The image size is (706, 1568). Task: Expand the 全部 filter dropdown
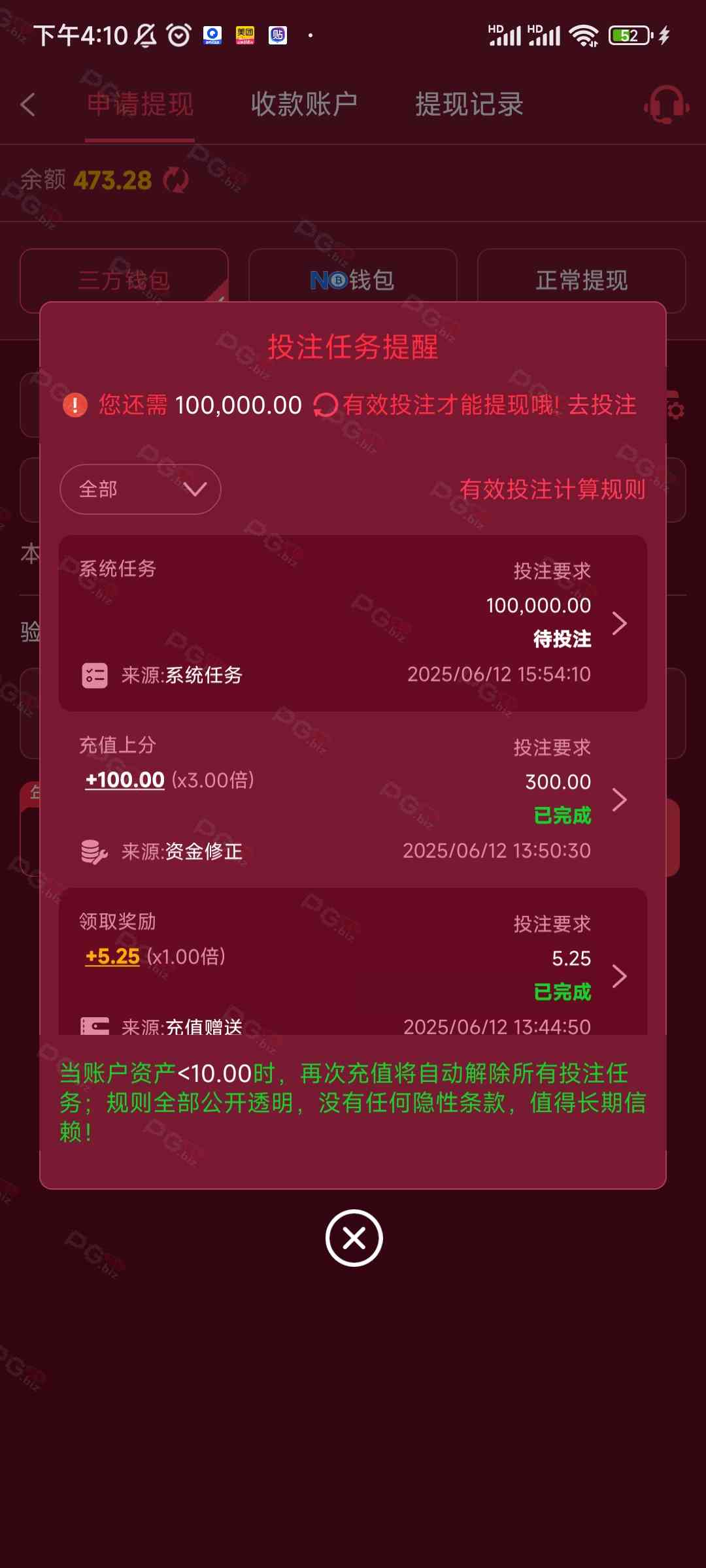tap(140, 489)
